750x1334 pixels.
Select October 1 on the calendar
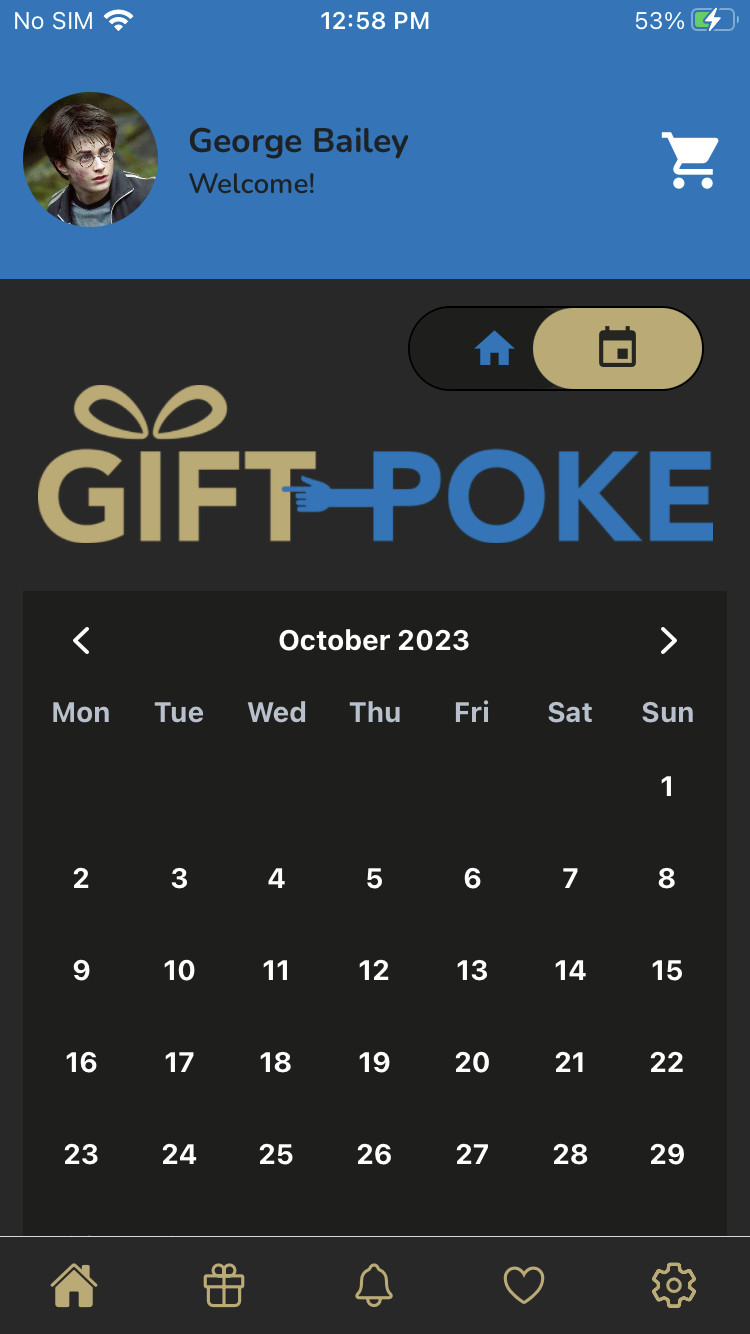click(x=667, y=787)
